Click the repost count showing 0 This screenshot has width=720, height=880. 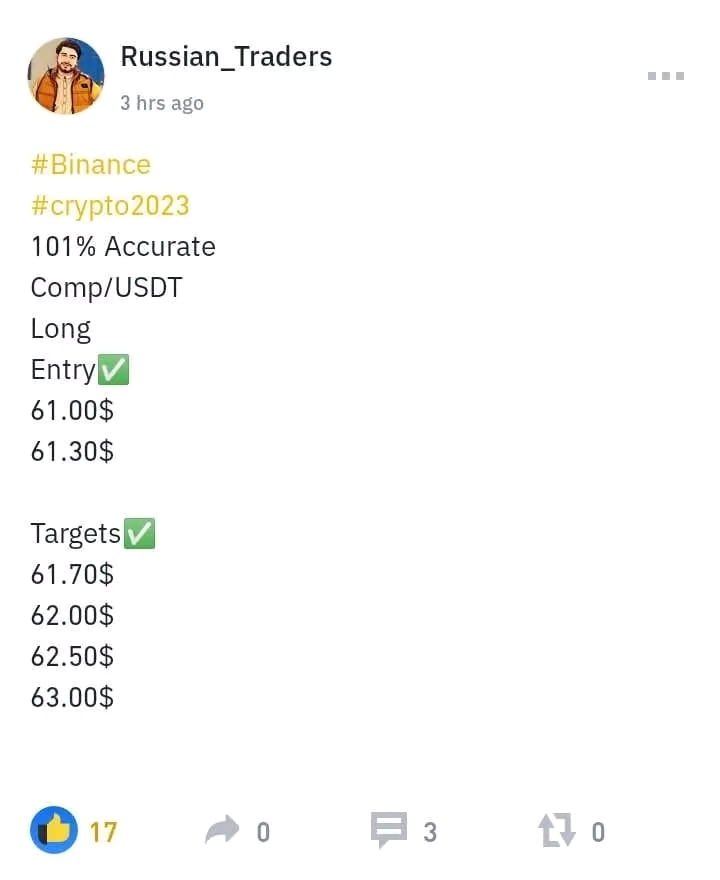597,830
